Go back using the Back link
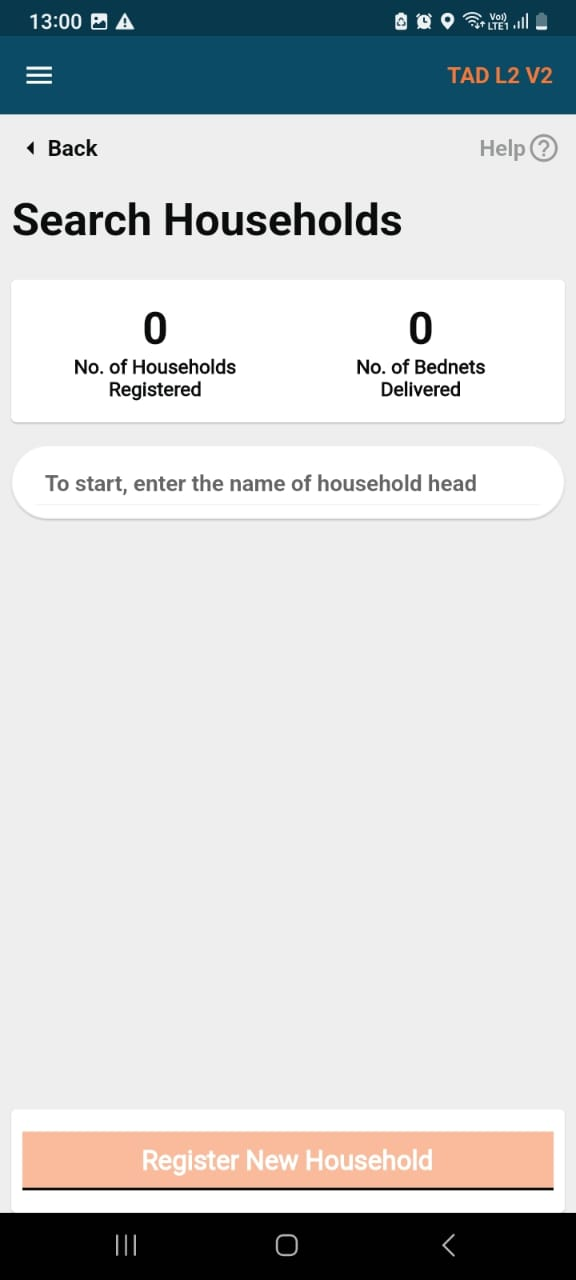Image resolution: width=576 pixels, height=1280 pixels. (x=61, y=148)
